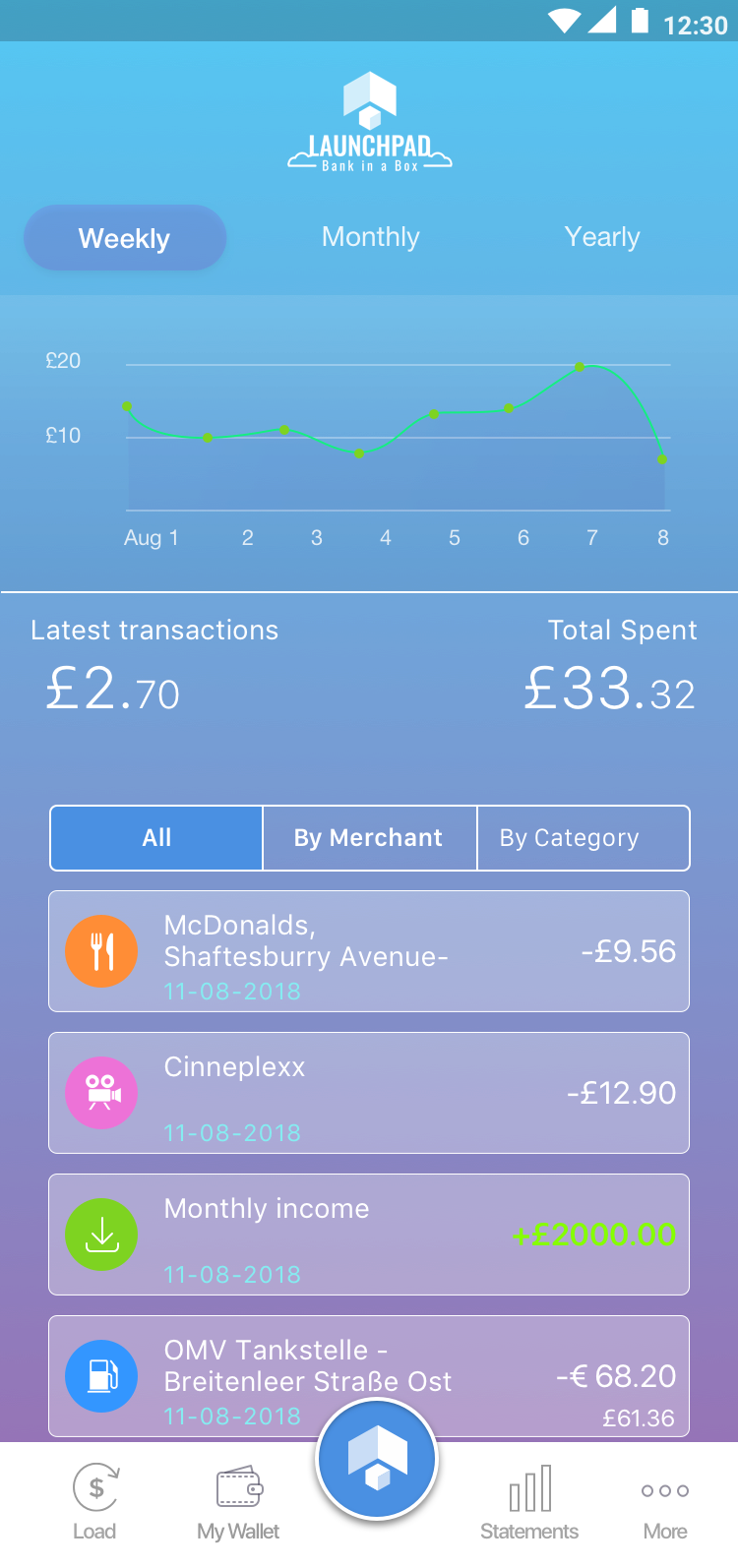Select the All transactions filter

pyautogui.click(x=155, y=837)
